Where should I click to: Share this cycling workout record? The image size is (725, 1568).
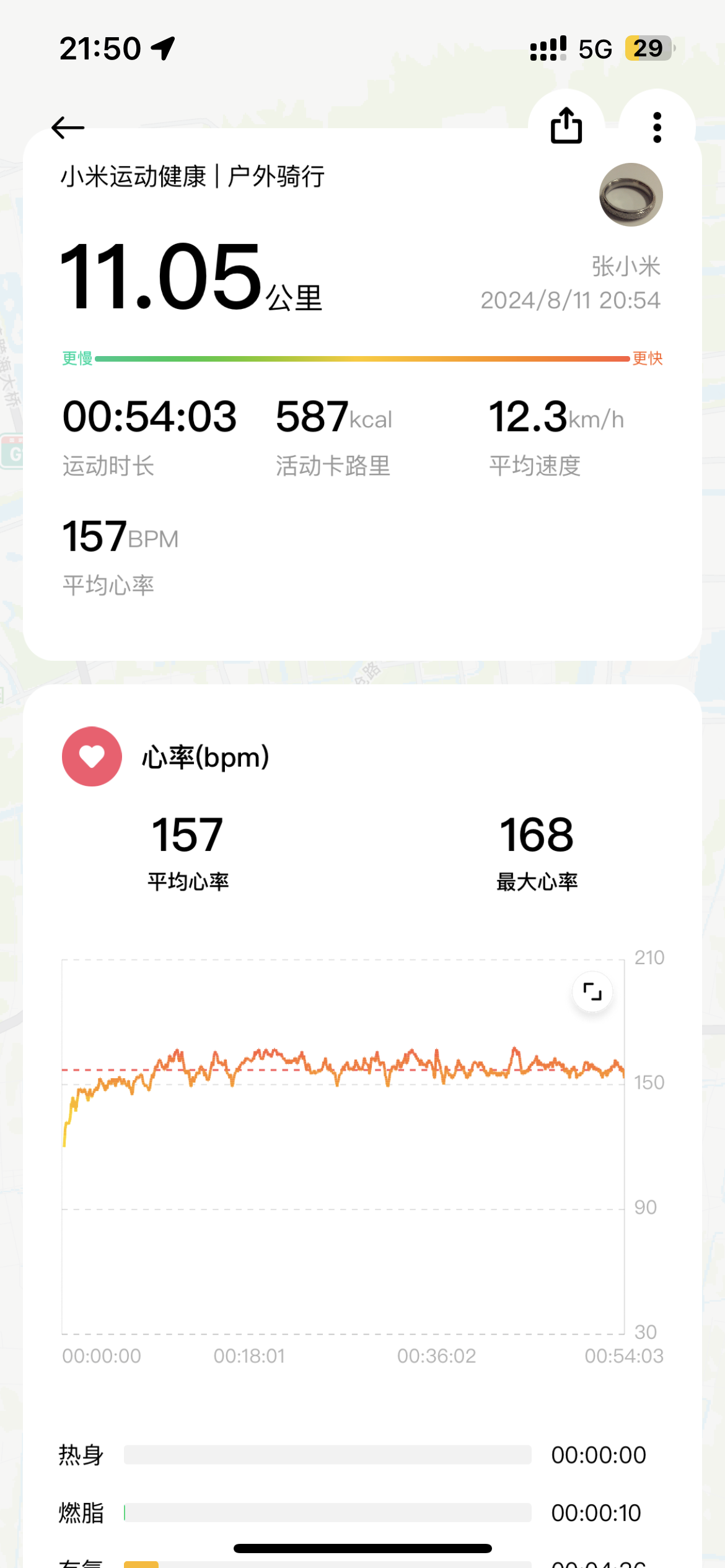[566, 126]
